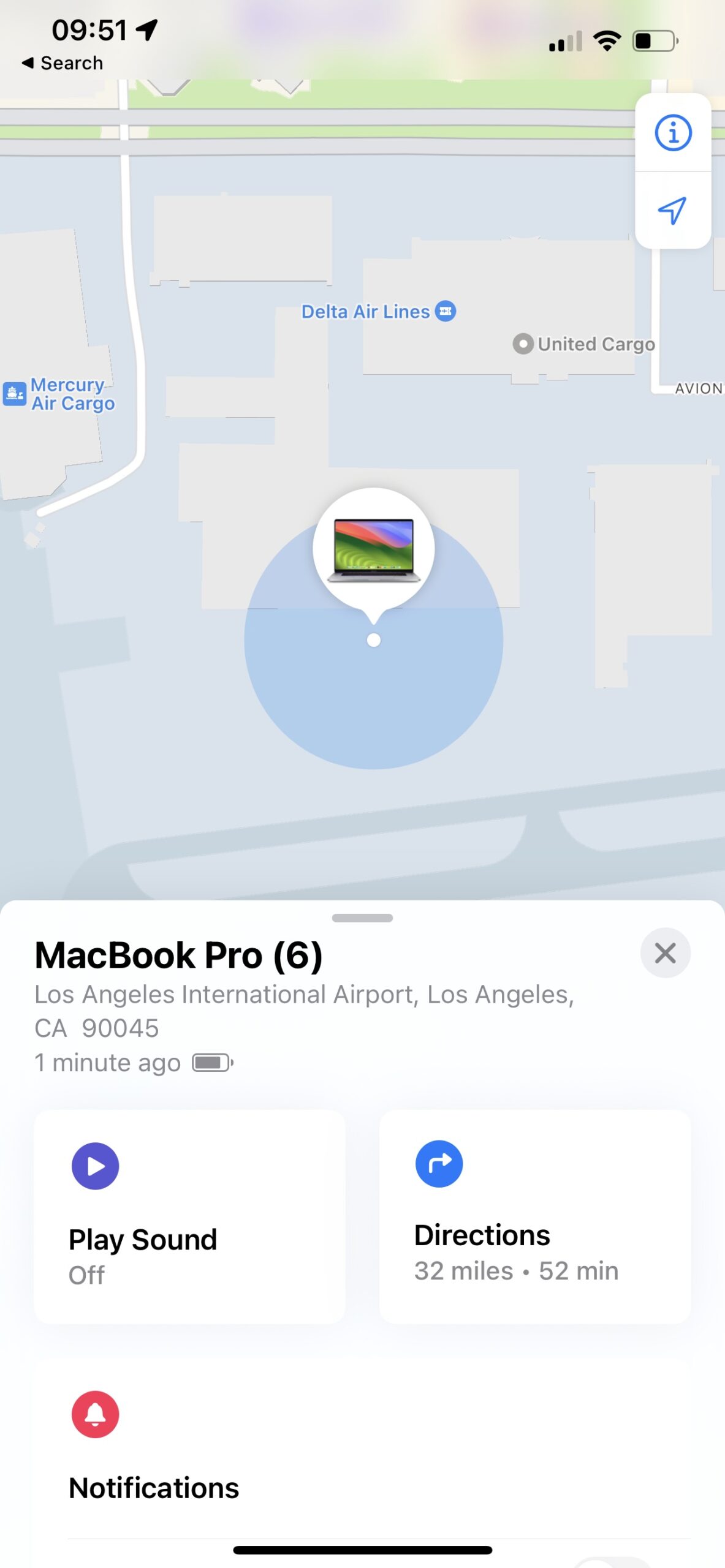Viewport: 725px width, 1568px height.
Task: Select Mercury Air Cargo on map
Action: coord(60,394)
